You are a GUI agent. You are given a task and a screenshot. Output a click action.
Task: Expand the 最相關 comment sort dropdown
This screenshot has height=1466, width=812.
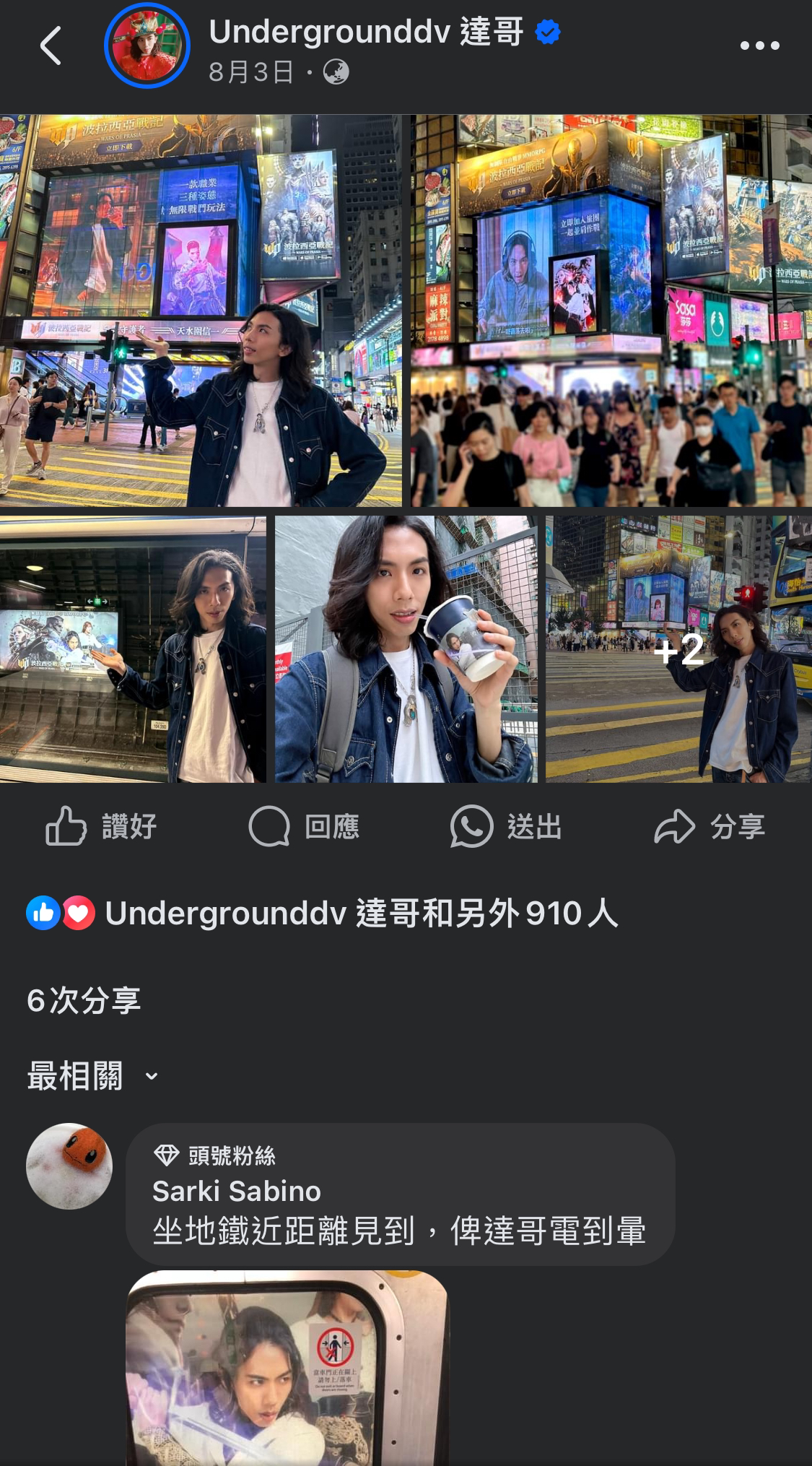92,1076
